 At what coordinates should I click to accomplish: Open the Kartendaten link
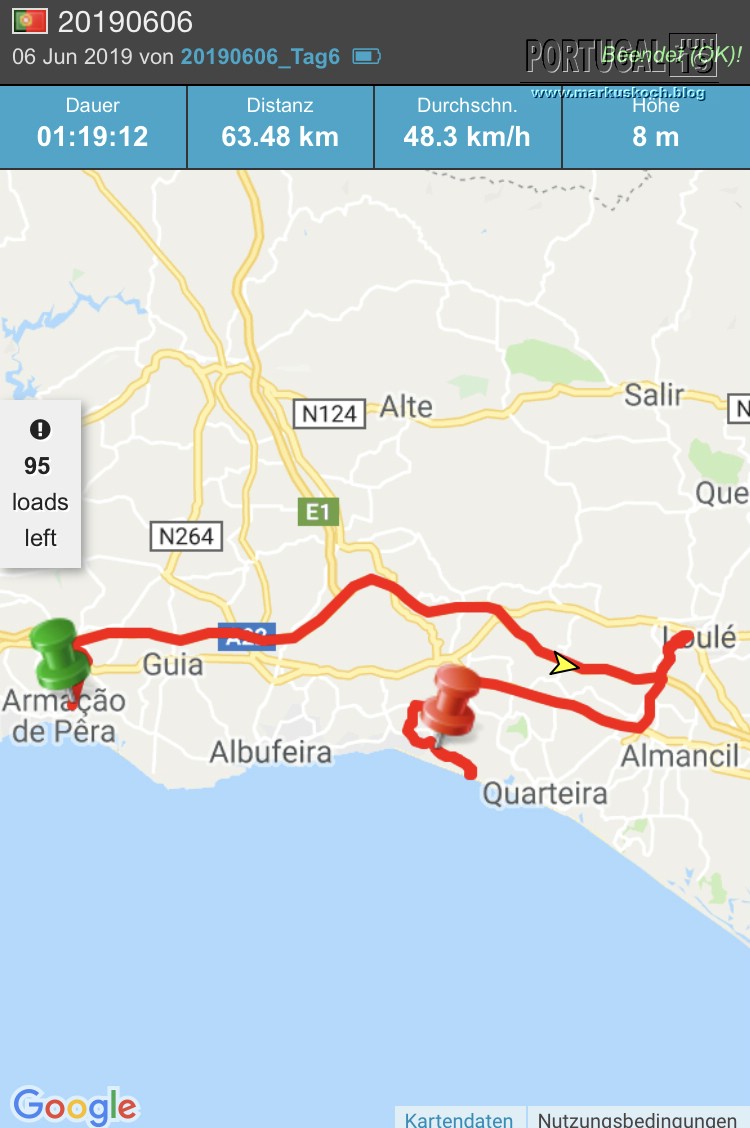click(459, 1118)
